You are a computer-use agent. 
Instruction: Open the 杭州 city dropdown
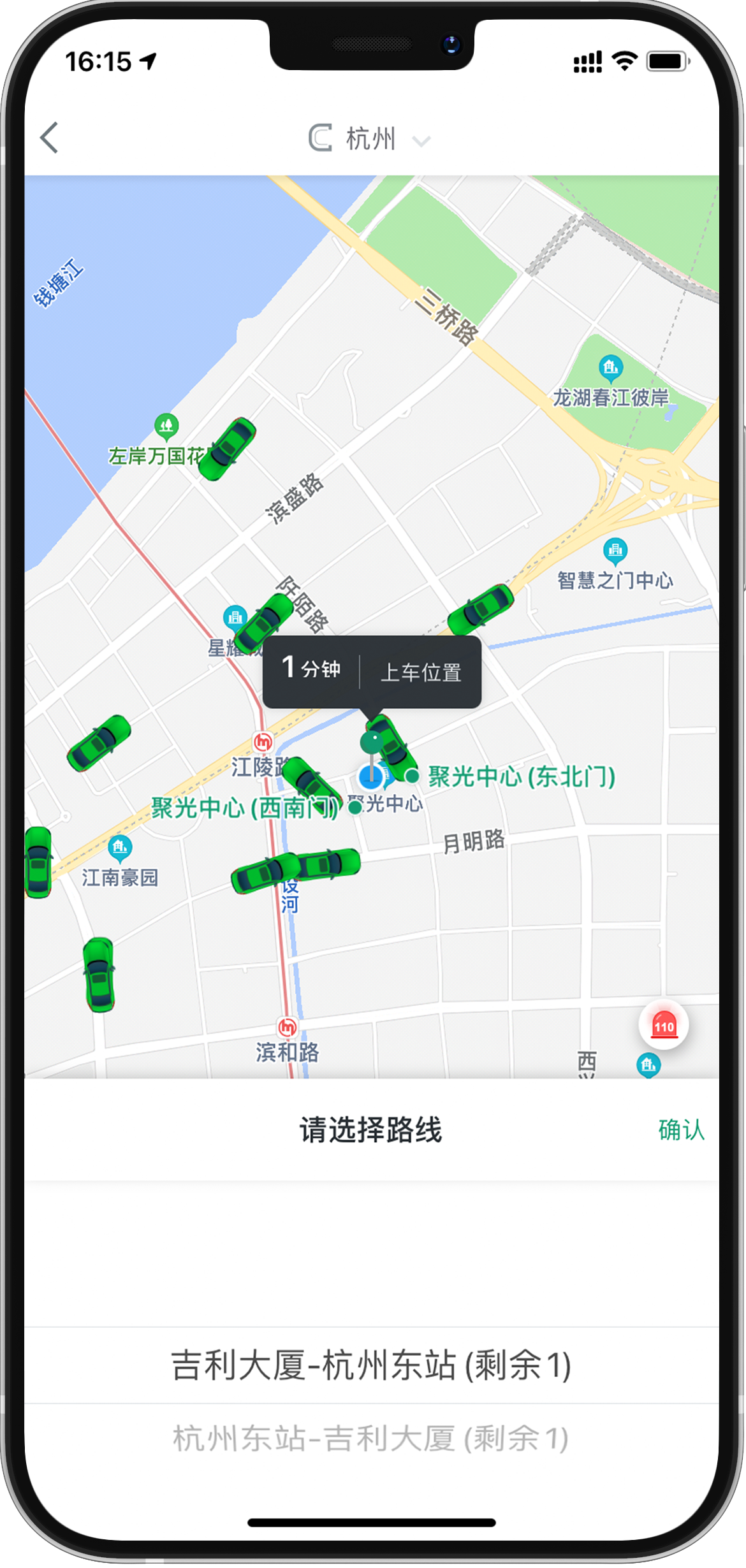[x=371, y=138]
